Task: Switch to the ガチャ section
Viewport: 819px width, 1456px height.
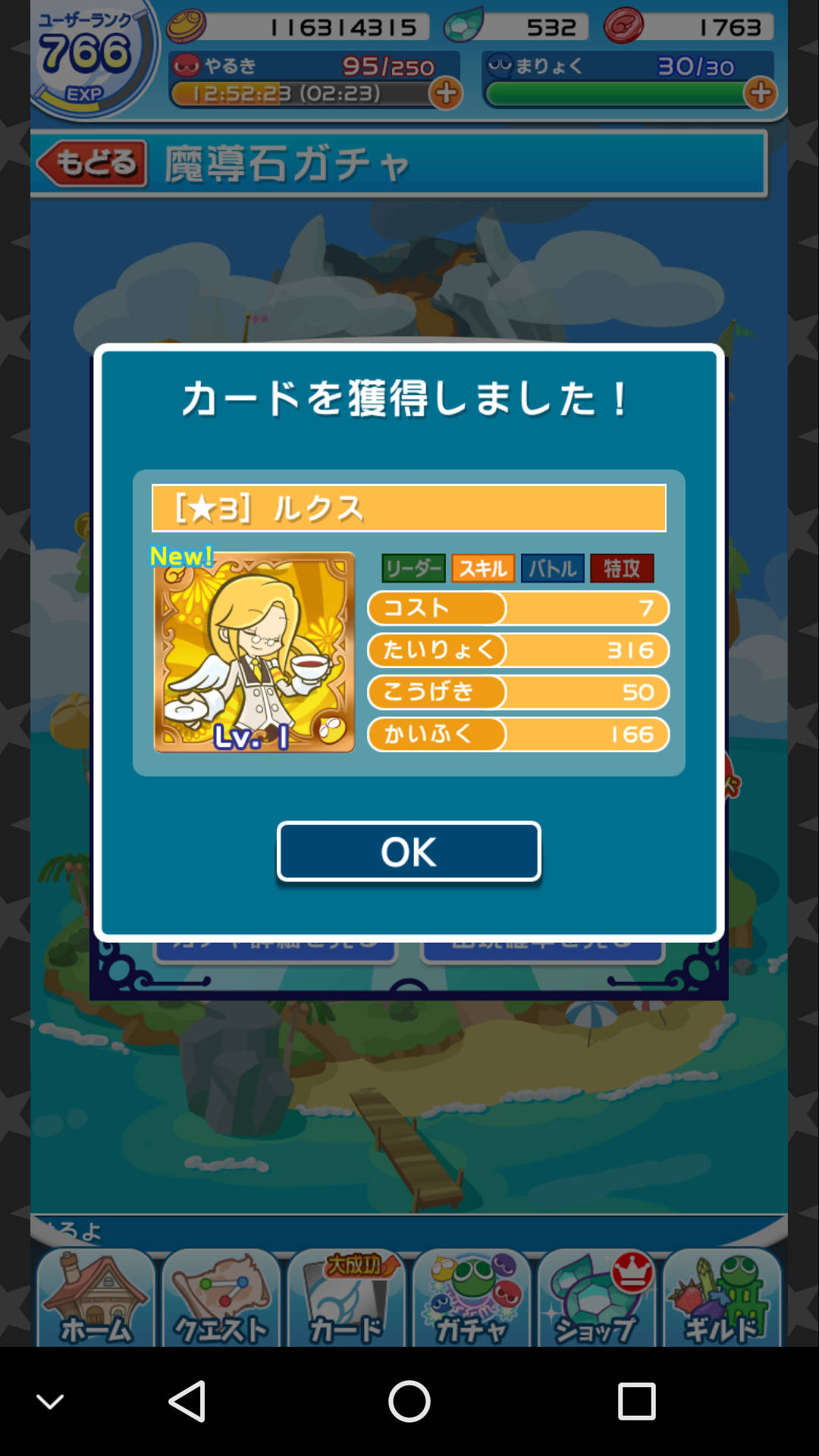Action: point(472,1300)
